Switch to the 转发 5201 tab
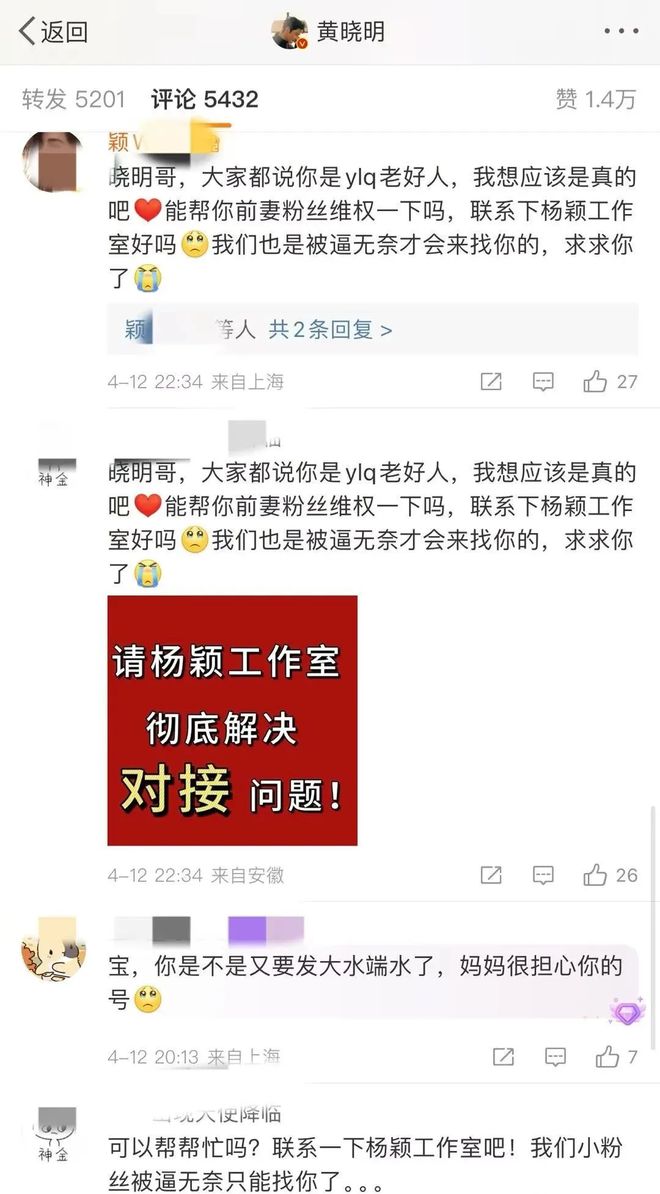 point(73,99)
